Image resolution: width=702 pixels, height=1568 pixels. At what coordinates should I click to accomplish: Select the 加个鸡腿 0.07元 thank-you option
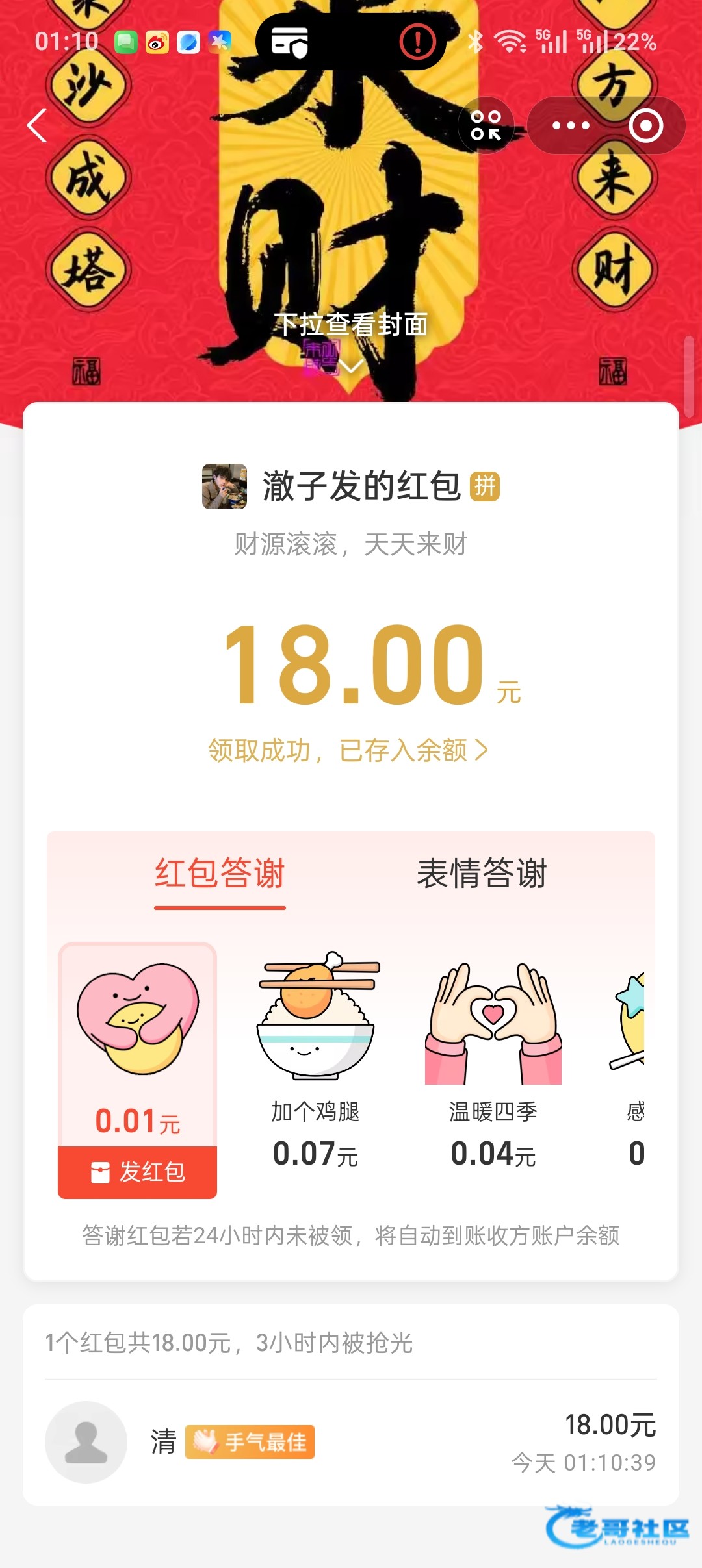coord(316,1059)
